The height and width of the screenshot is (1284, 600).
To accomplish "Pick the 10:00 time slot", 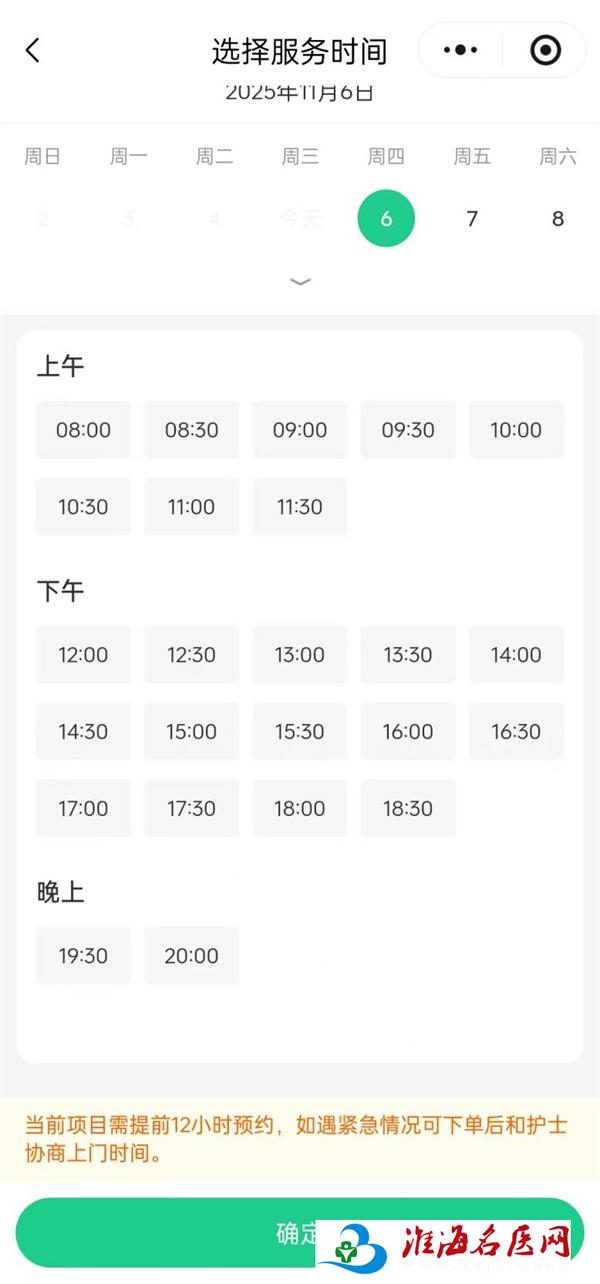I will 516,430.
